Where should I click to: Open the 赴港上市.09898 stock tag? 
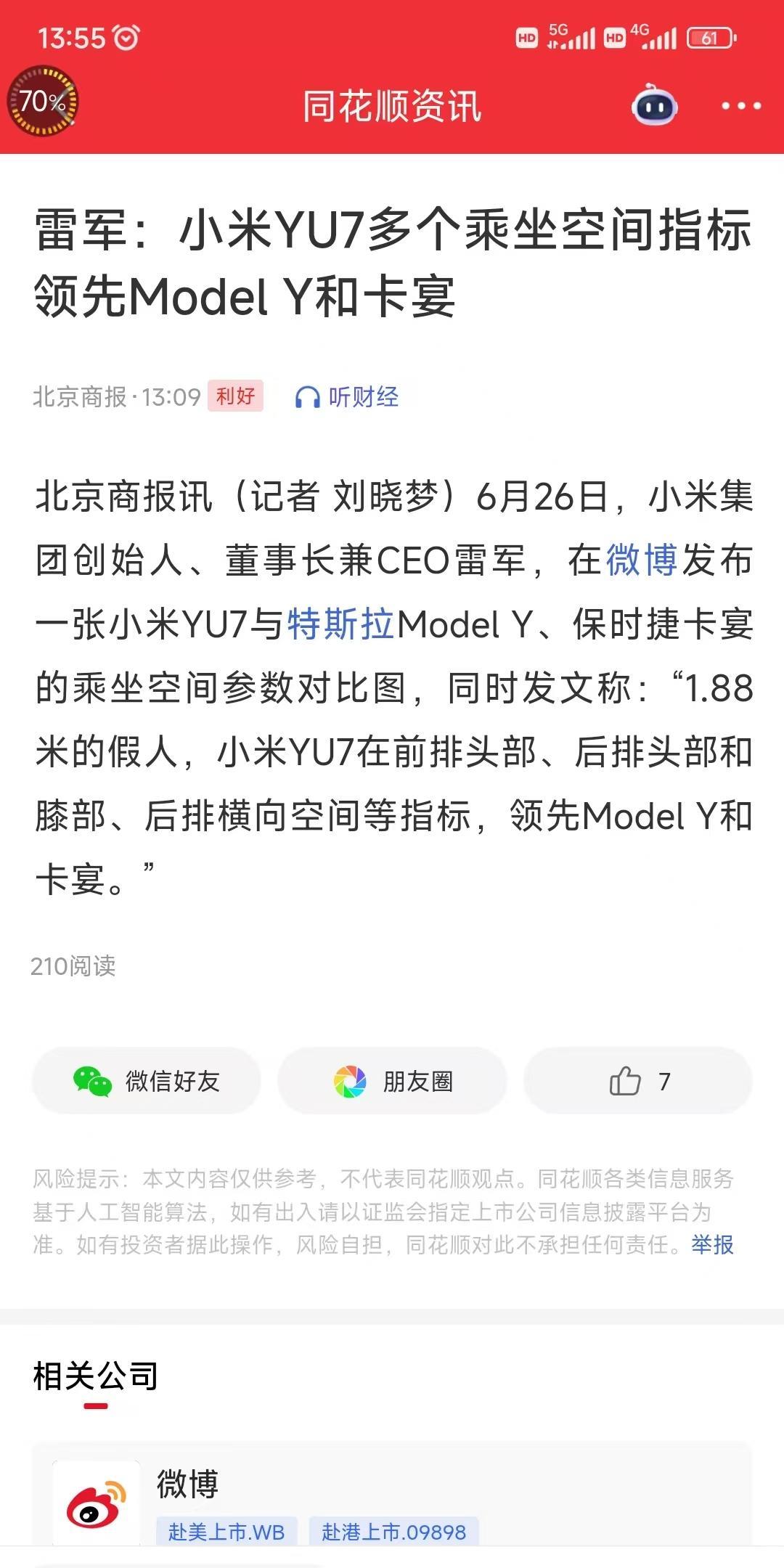[x=393, y=1532]
